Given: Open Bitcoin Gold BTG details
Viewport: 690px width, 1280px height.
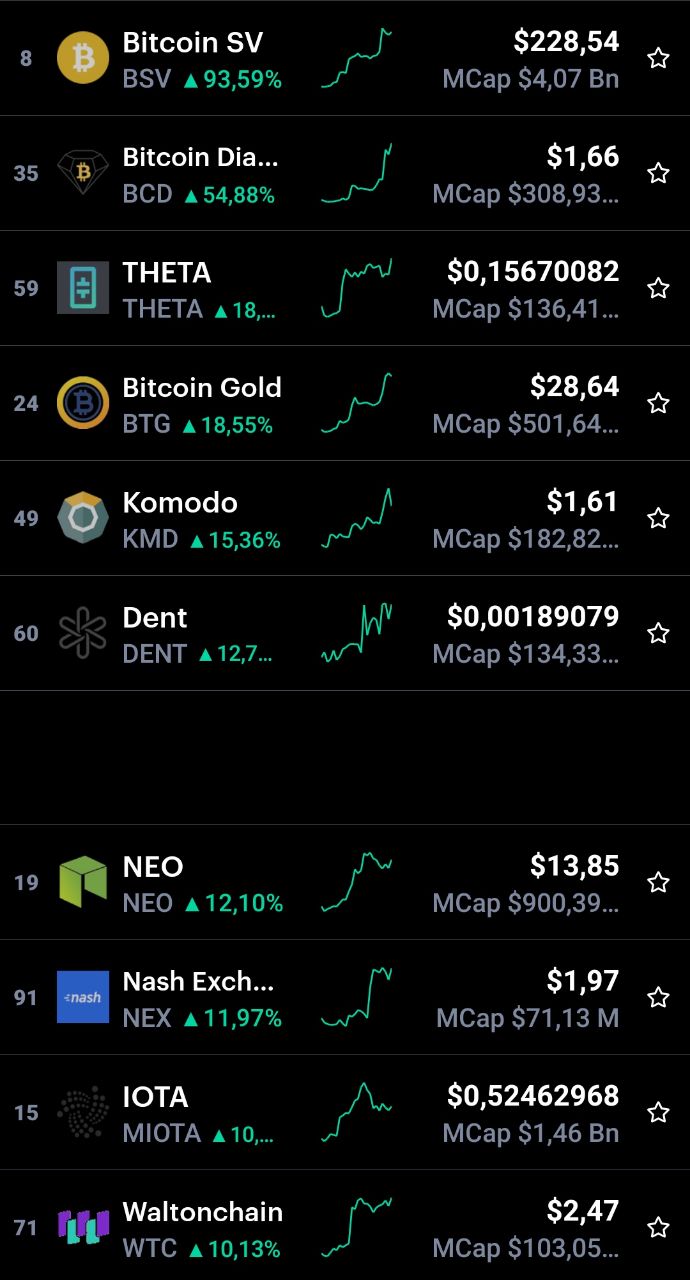Looking at the screenshot, I should pos(345,403).
